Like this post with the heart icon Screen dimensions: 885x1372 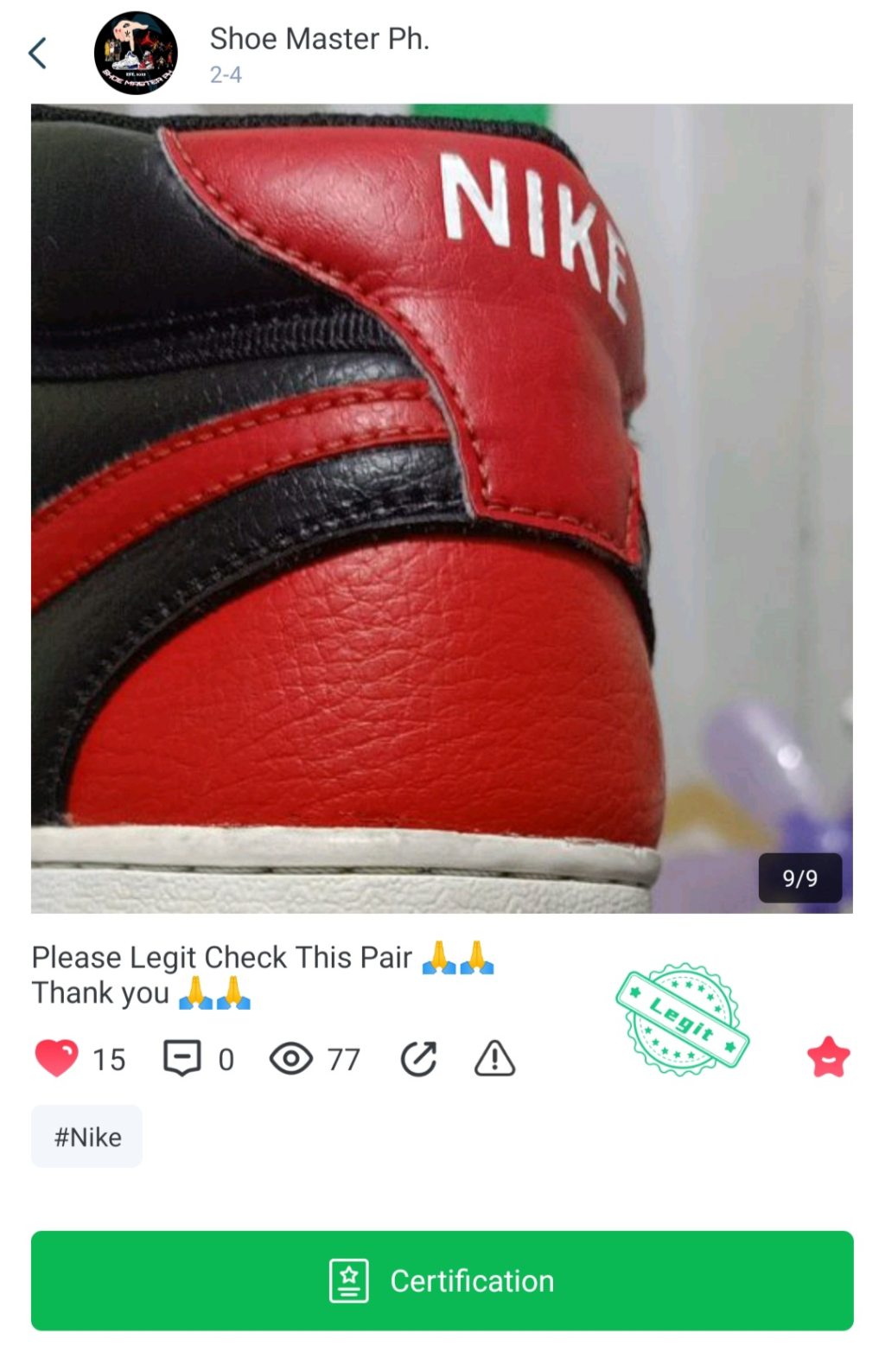pos(56,1058)
